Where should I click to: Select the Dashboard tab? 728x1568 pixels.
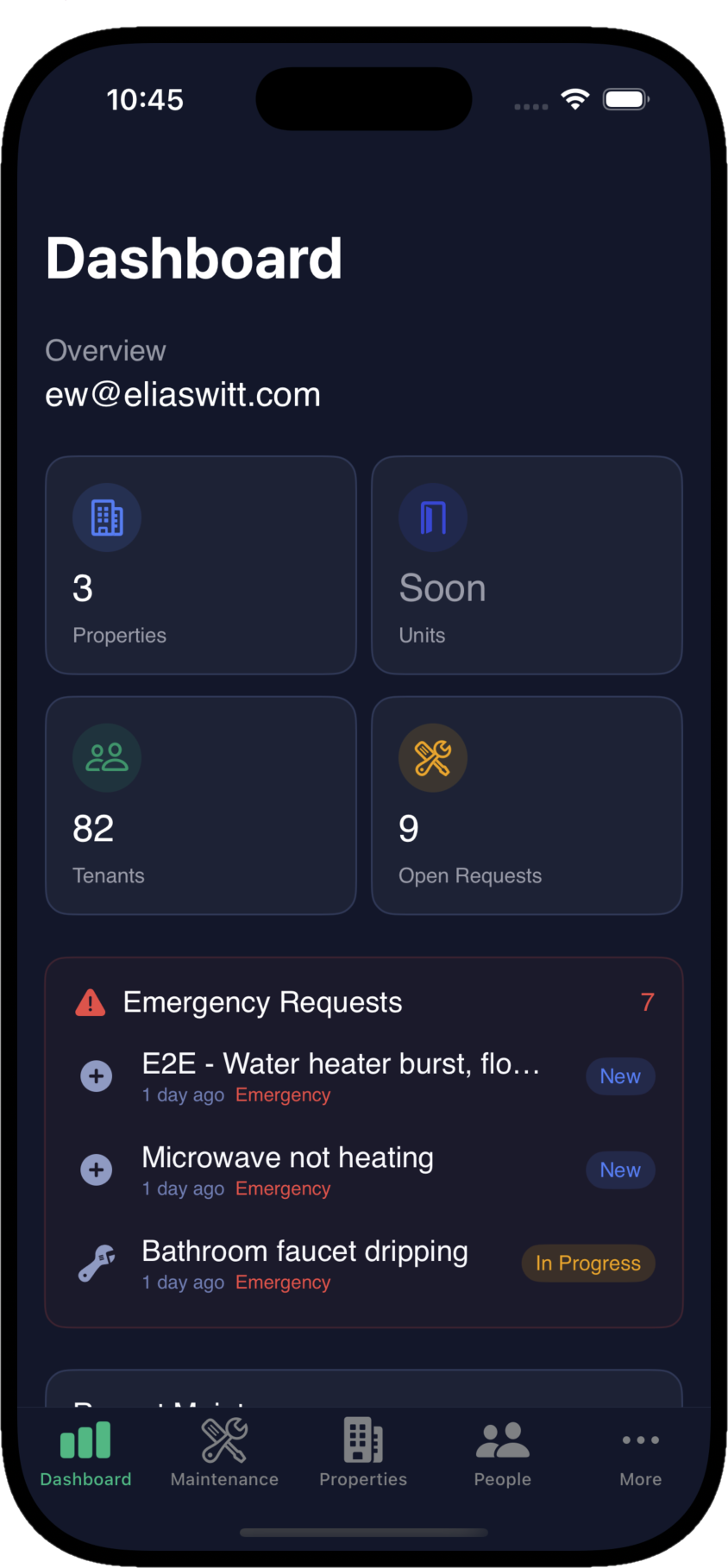point(85,1453)
